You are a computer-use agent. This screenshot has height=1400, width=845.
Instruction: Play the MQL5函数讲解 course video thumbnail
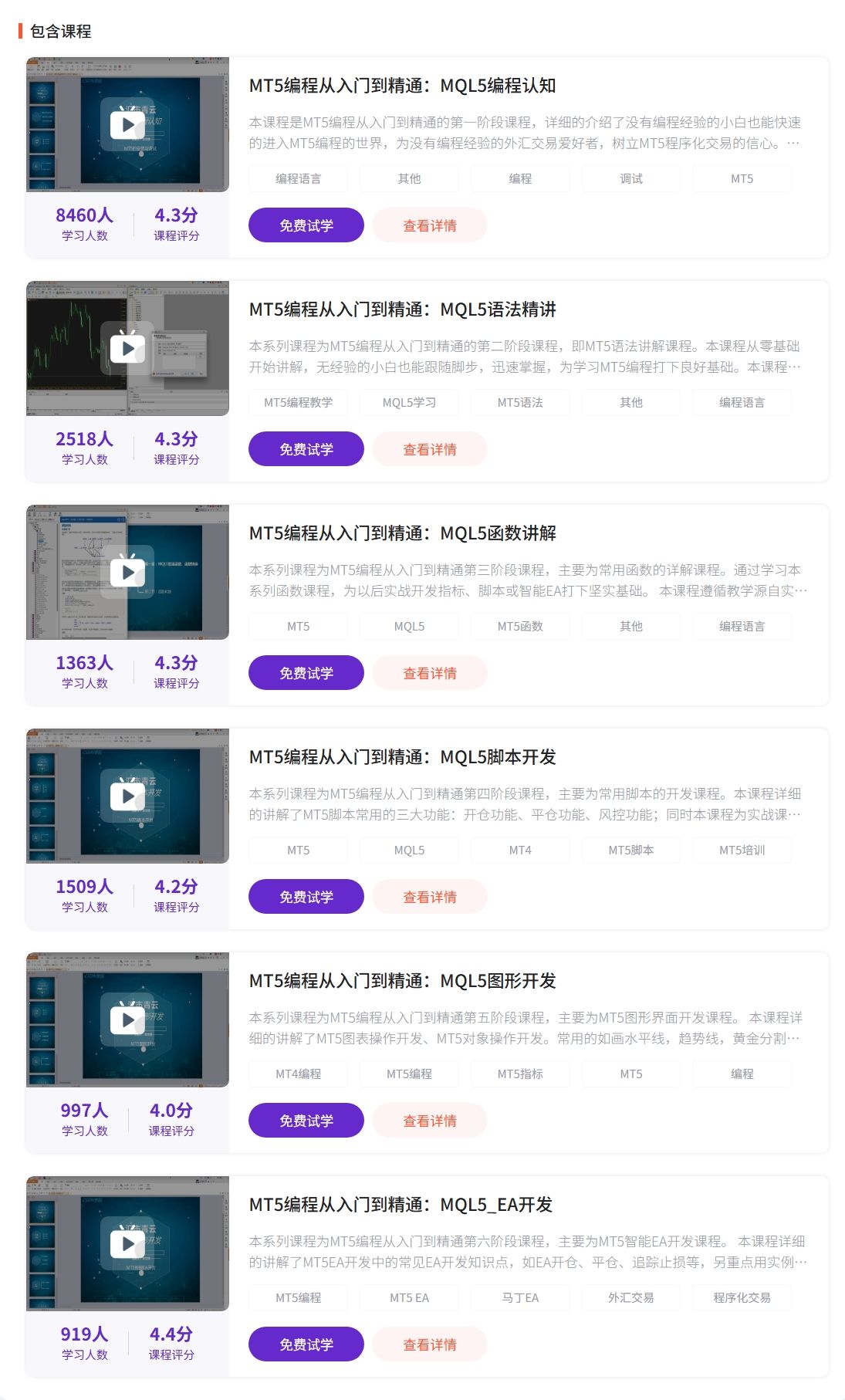(127, 572)
